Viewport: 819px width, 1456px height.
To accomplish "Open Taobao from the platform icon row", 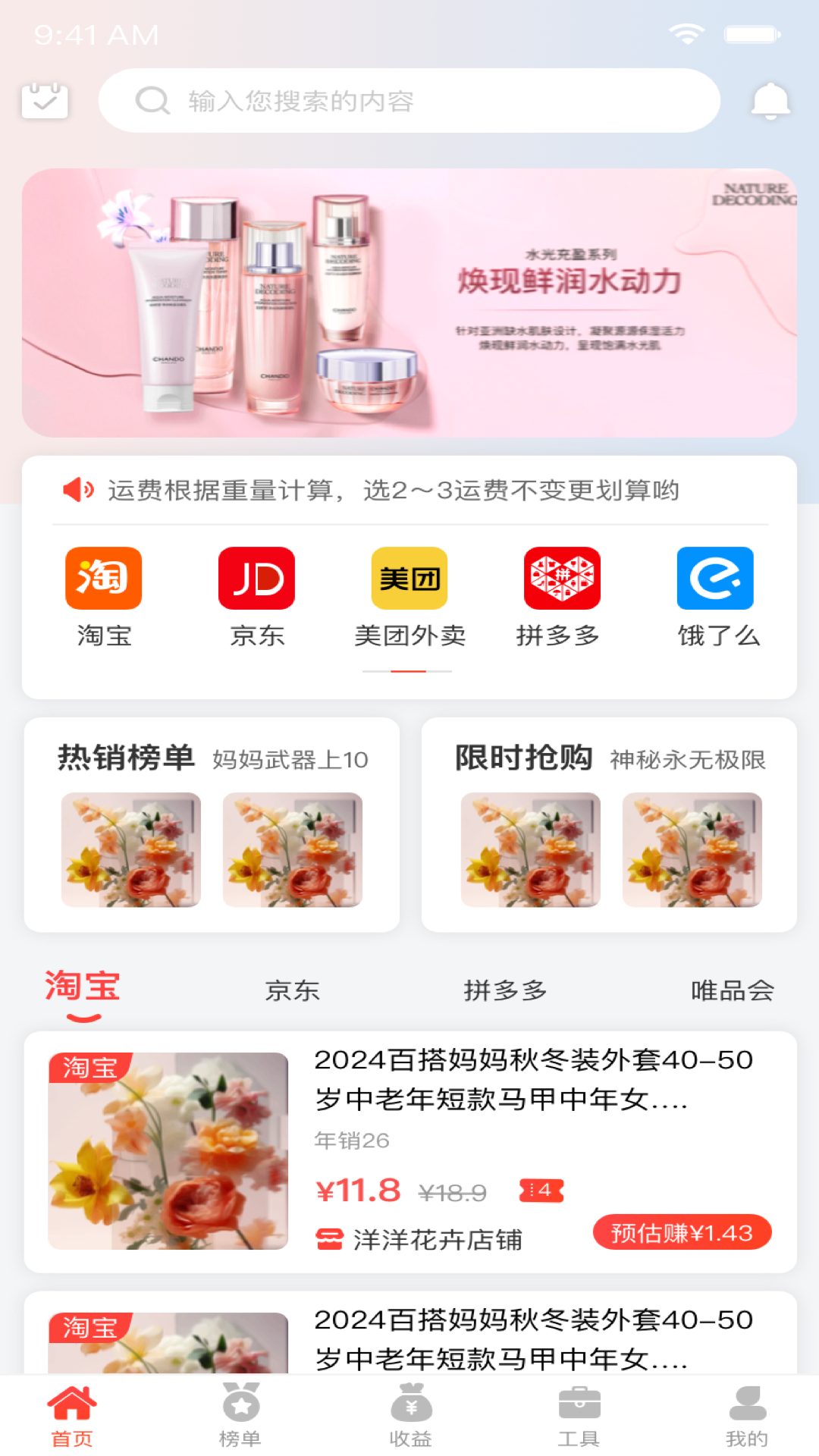I will click(x=103, y=578).
